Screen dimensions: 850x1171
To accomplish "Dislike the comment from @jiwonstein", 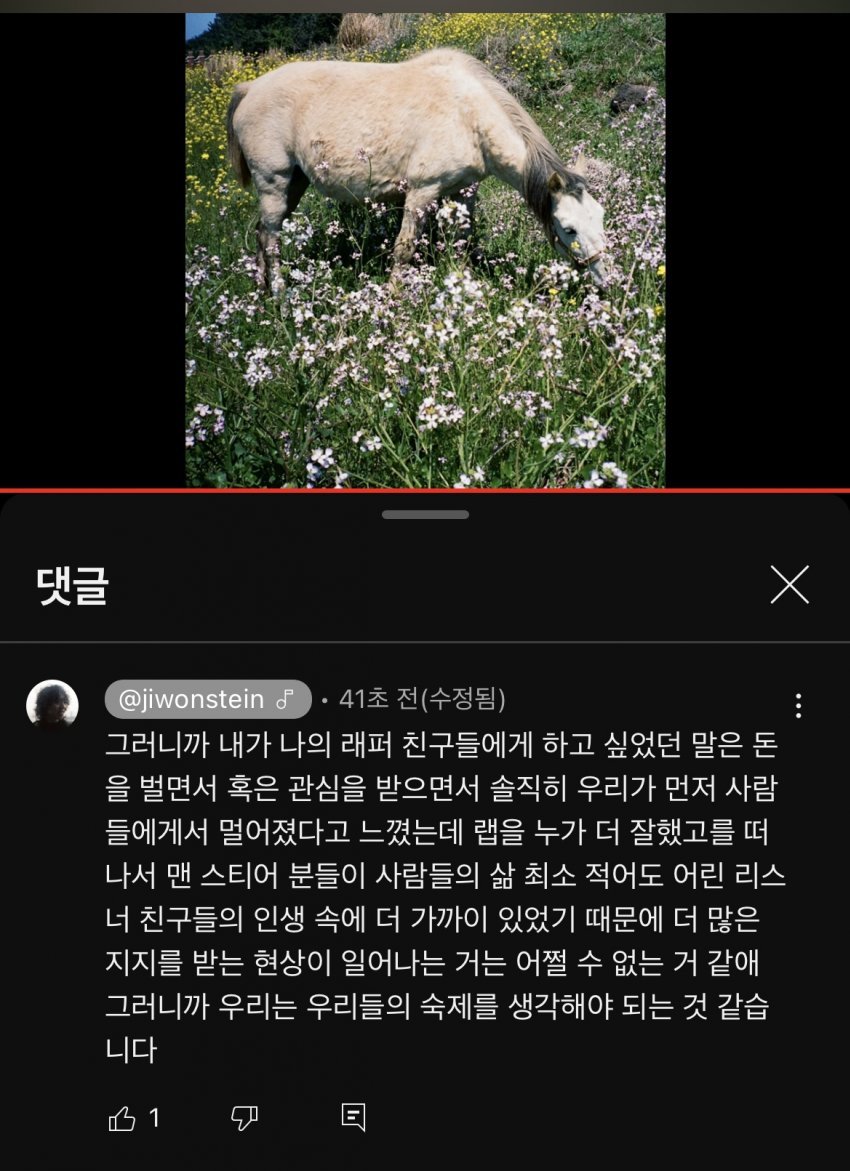I will coord(244,1118).
